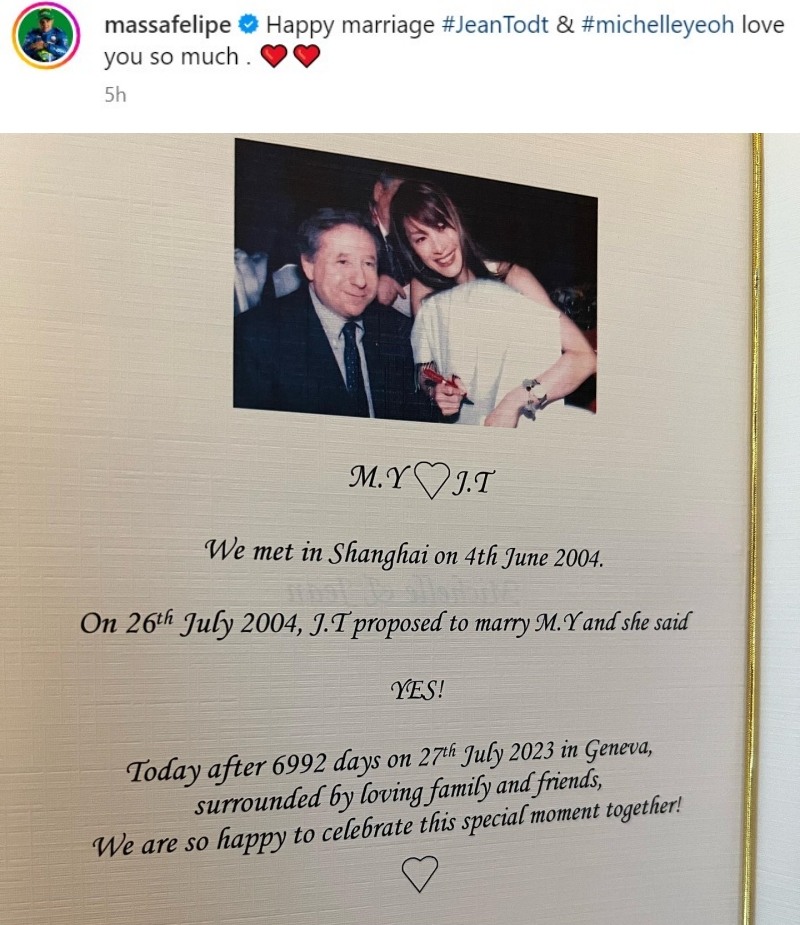Open the wedding card photo post

coord(400,530)
